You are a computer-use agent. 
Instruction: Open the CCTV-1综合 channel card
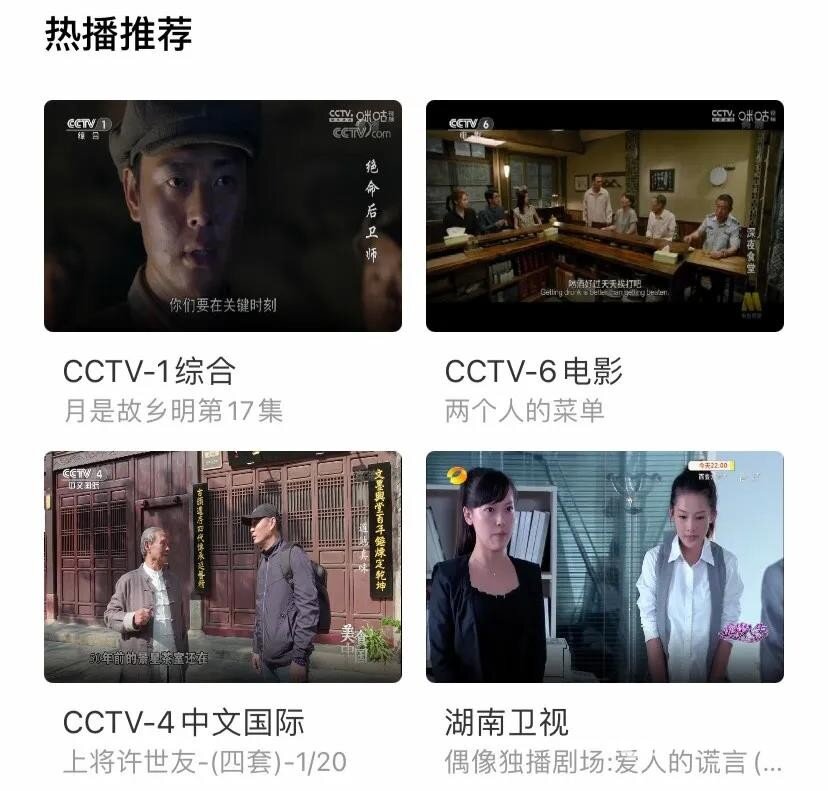(223, 216)
